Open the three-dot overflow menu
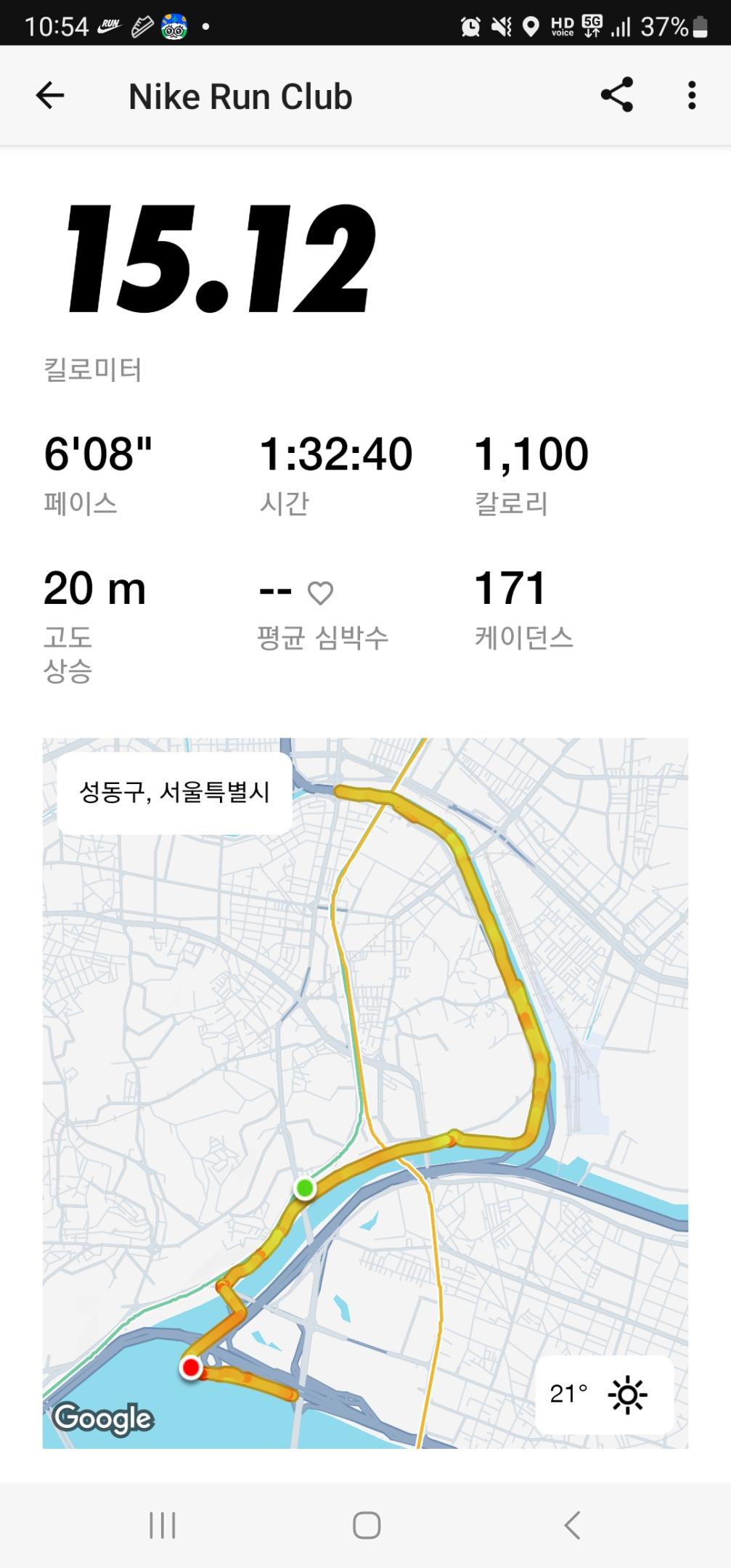The width and height of the screenshot is (731, 1568). pos(691,95)
